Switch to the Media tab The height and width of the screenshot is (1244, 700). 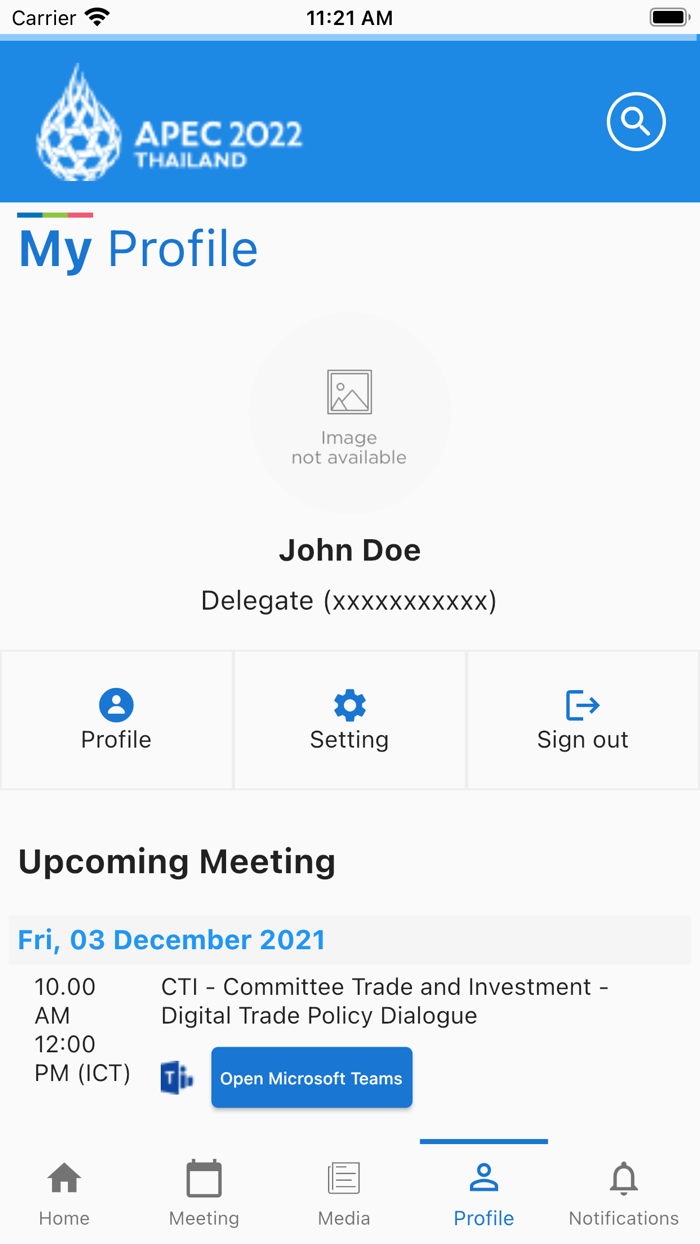(344, 1194)
